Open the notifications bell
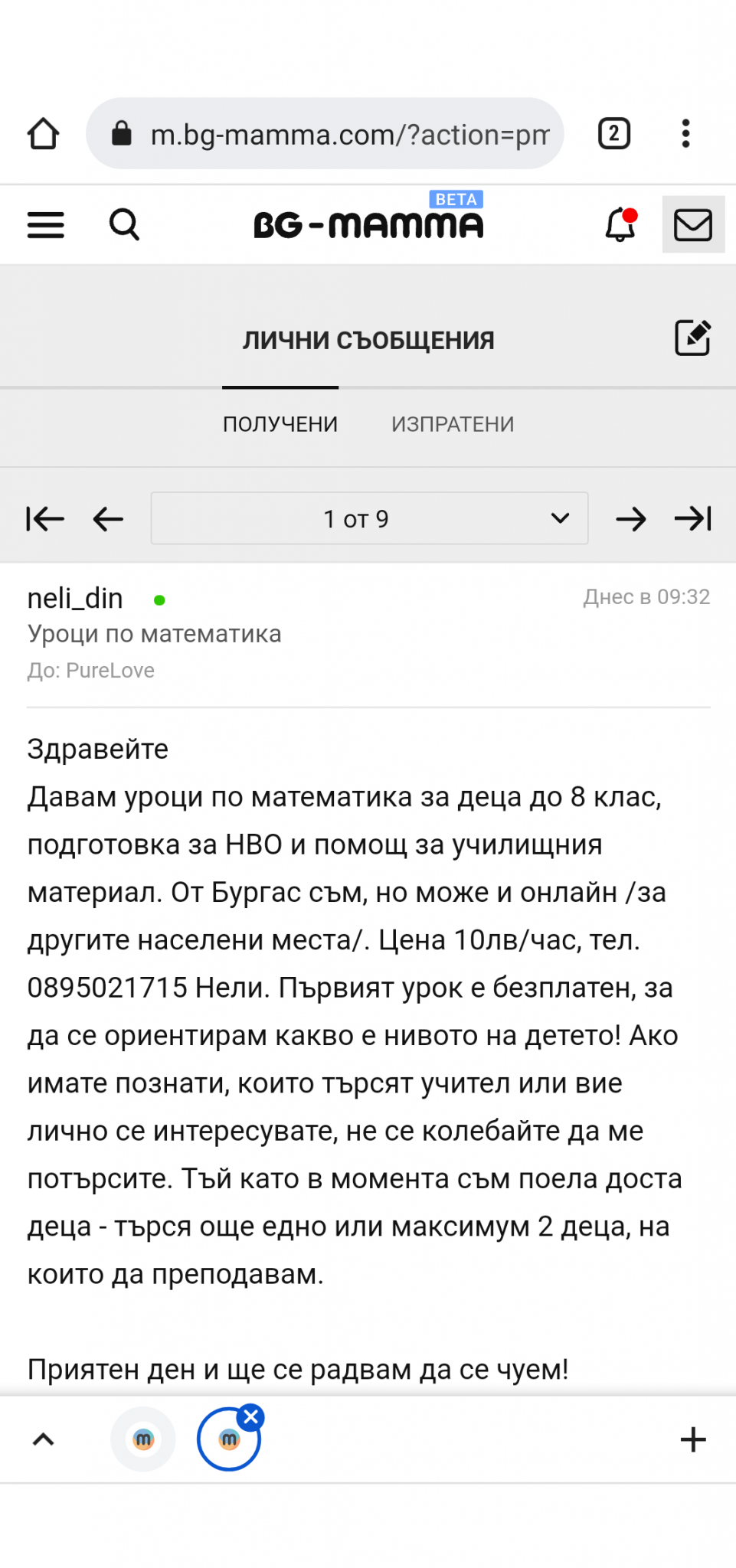 coord(620,225)
